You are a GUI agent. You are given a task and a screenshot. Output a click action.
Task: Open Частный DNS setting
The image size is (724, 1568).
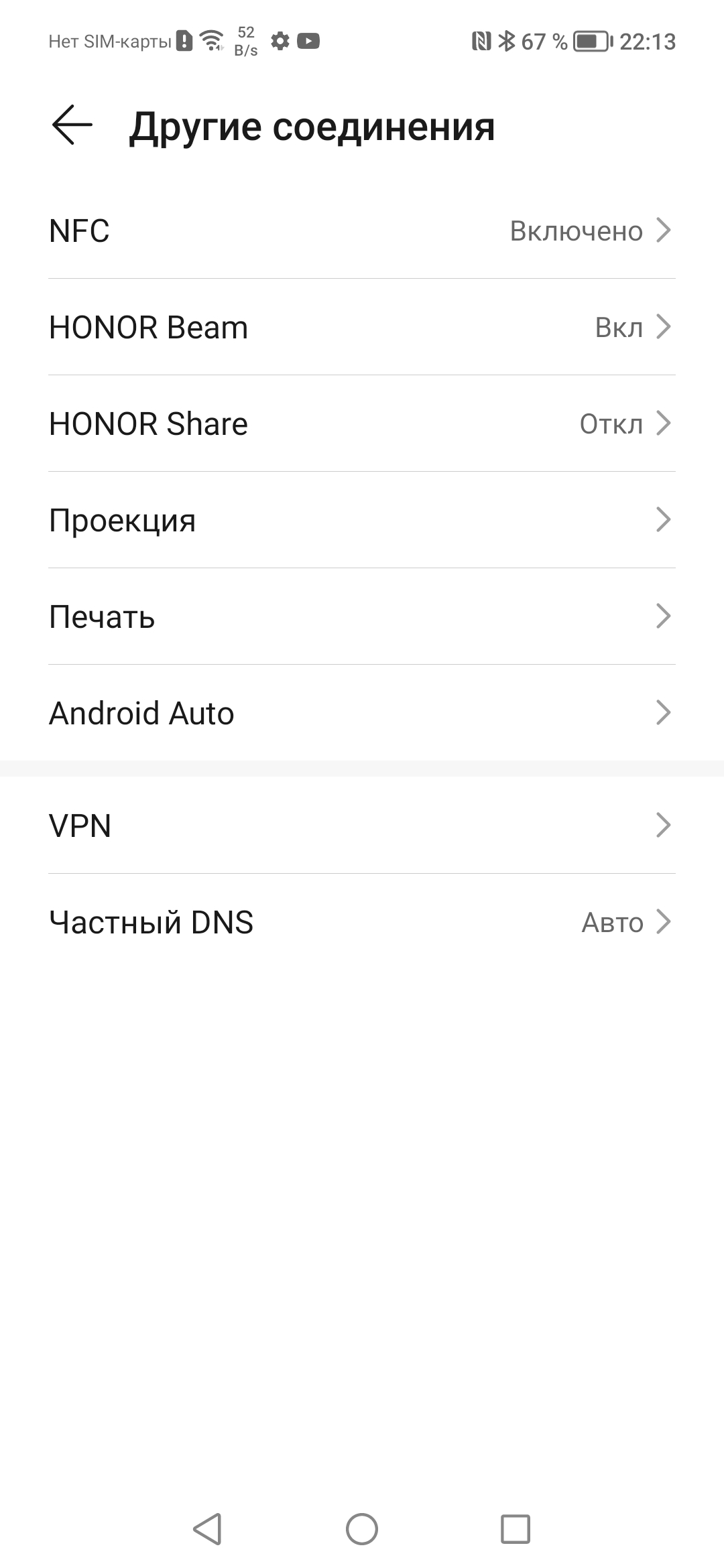(361, 922)
